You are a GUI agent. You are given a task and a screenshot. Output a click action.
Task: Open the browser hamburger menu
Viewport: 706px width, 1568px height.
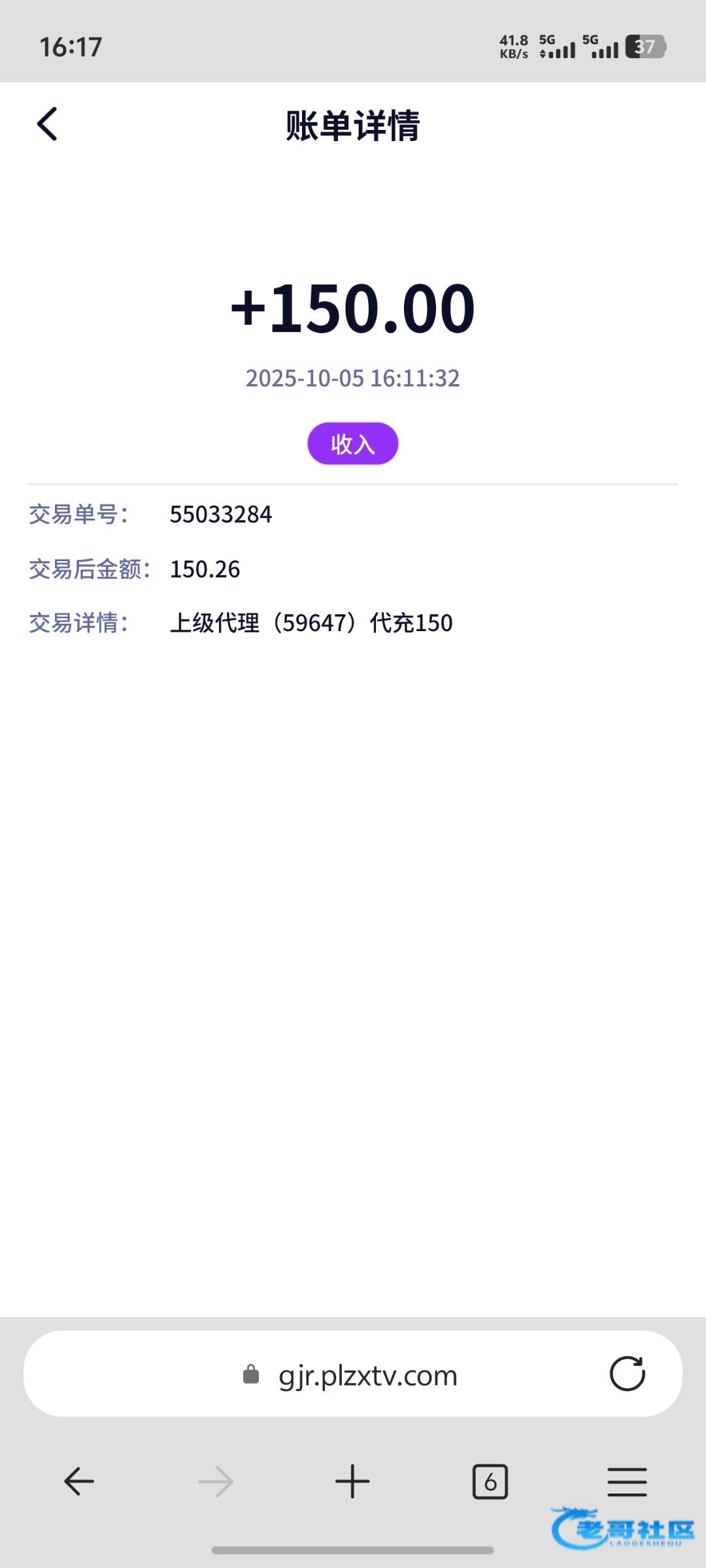pos(626,1481)
